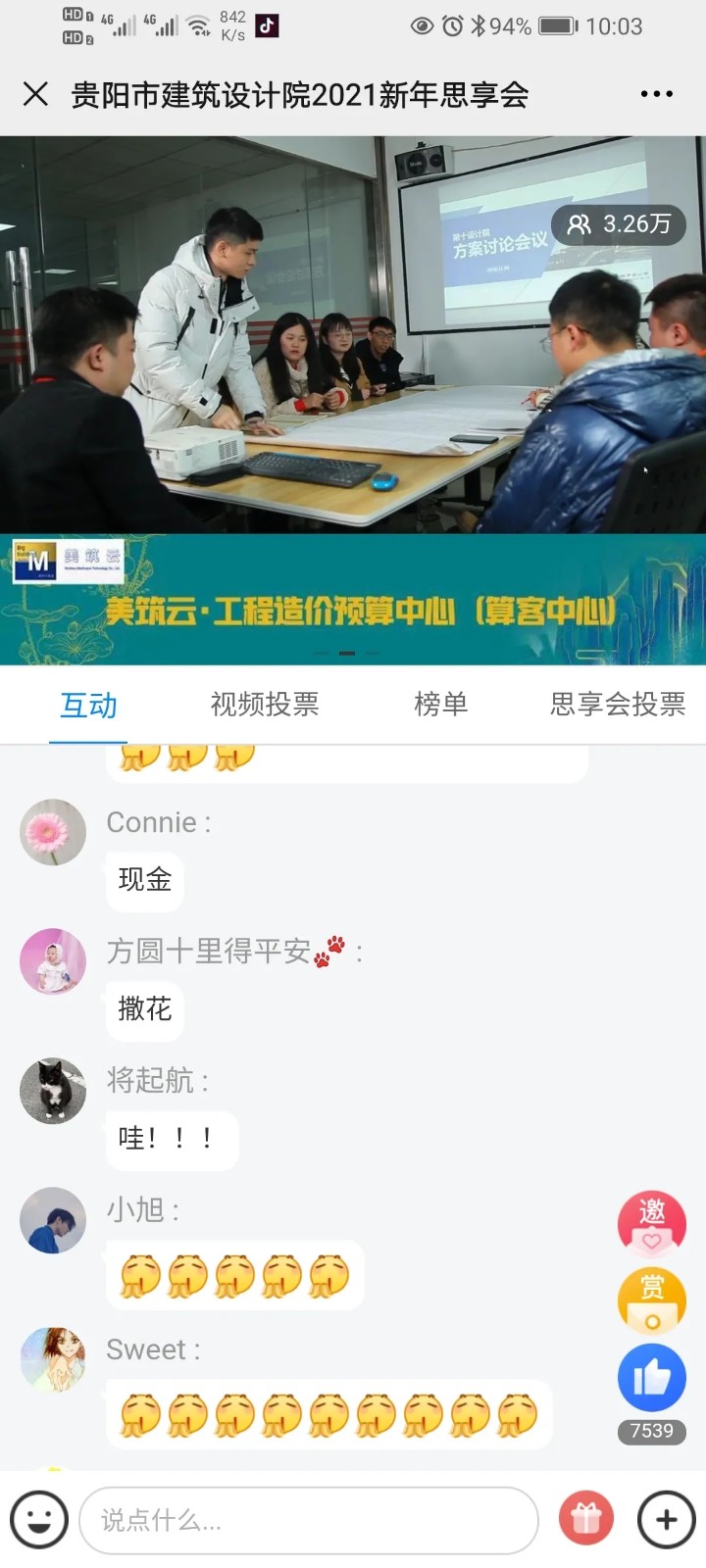This screenshot has width=706, height=1568.
Task: Switch to the 视频投票 tab
Action: pos(265,704)
